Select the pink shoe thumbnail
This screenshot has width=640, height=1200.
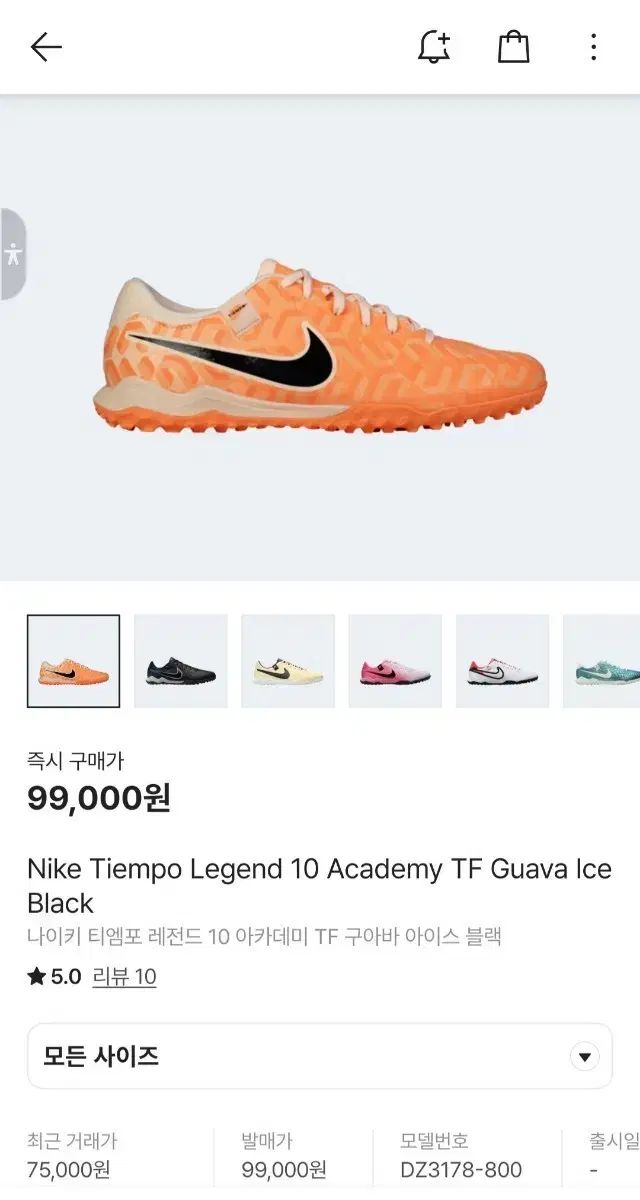click(x=395, y=661)
